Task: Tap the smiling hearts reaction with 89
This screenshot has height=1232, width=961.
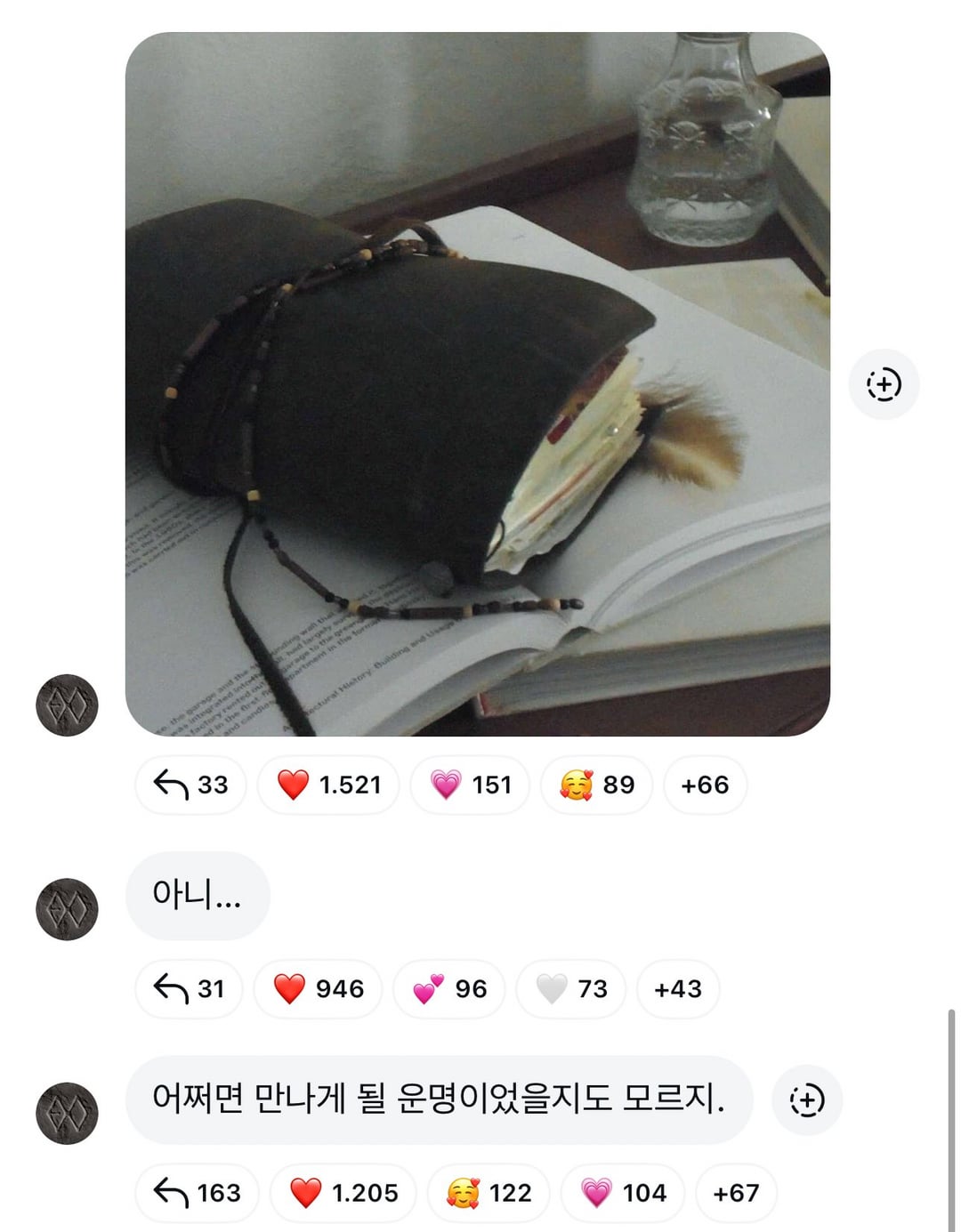Action: click(596, 785)
